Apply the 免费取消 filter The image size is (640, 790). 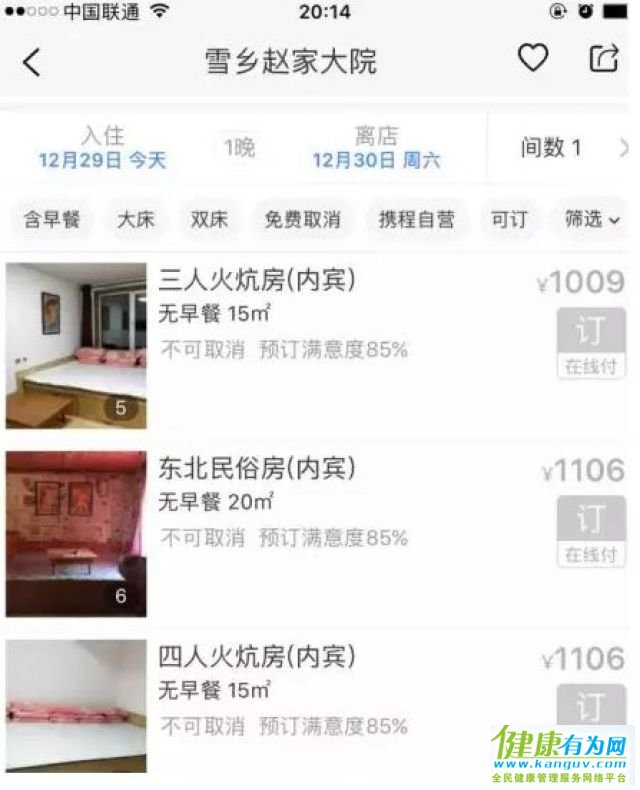[x=303, y=219]
